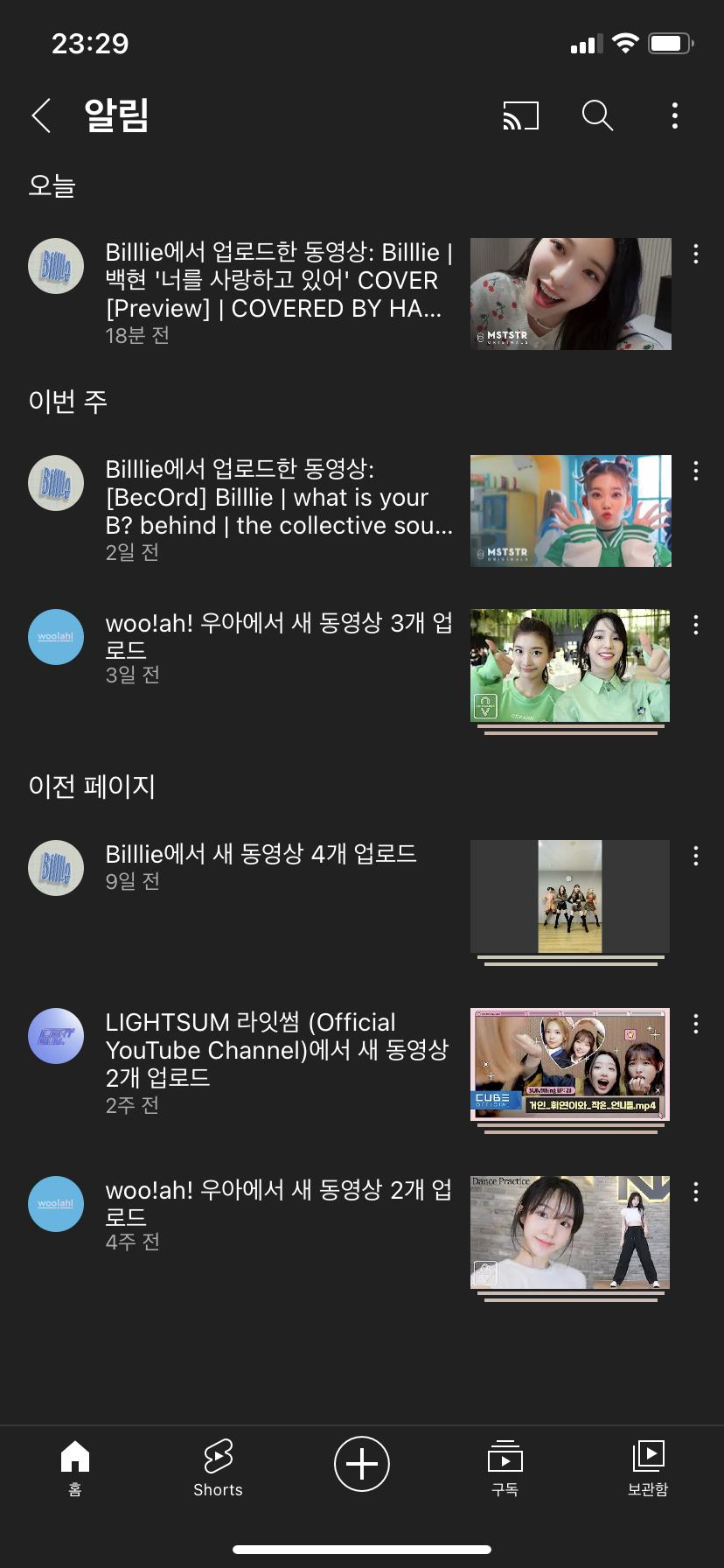Open Billlie BecOrd what is your B notification

coord(350,511)
